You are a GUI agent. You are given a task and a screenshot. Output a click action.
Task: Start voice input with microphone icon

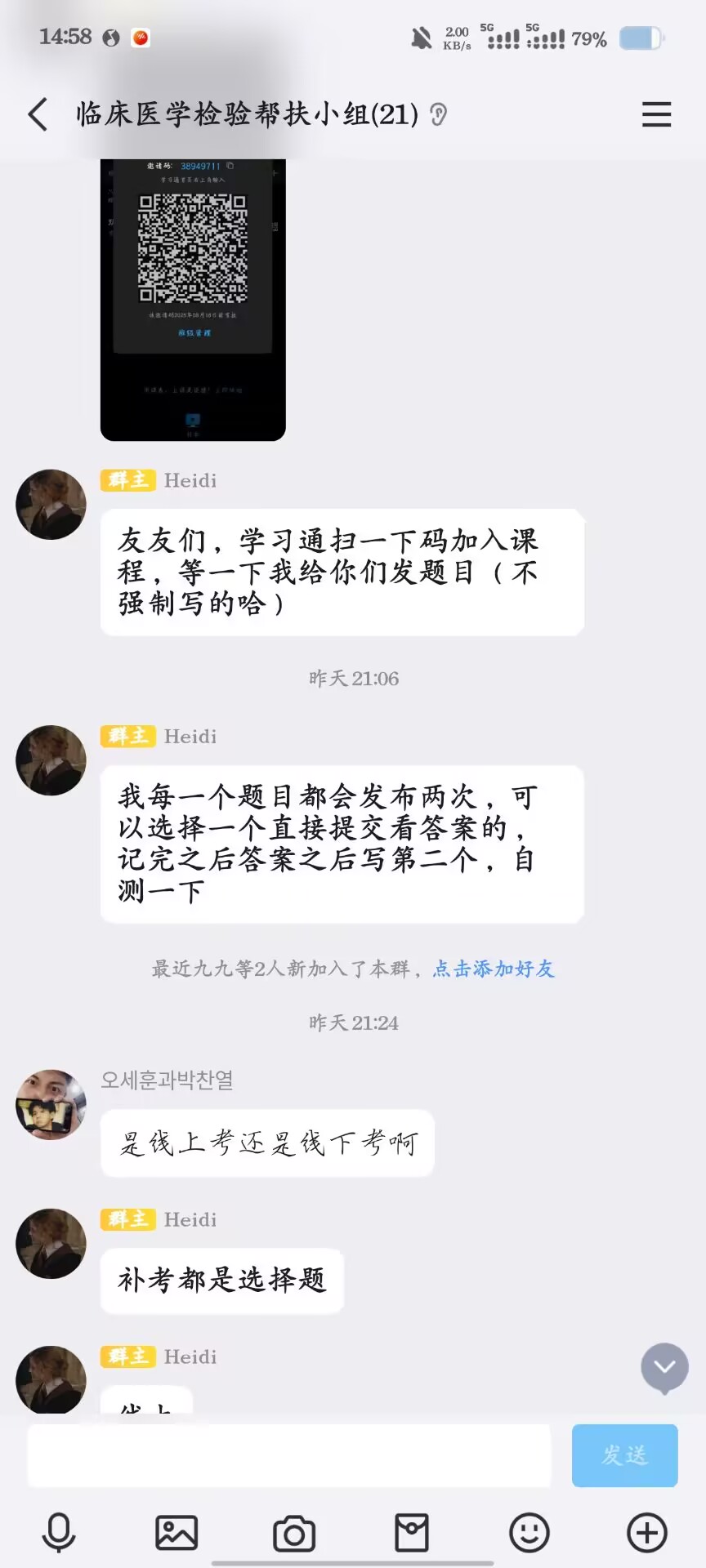(59, 1533)
